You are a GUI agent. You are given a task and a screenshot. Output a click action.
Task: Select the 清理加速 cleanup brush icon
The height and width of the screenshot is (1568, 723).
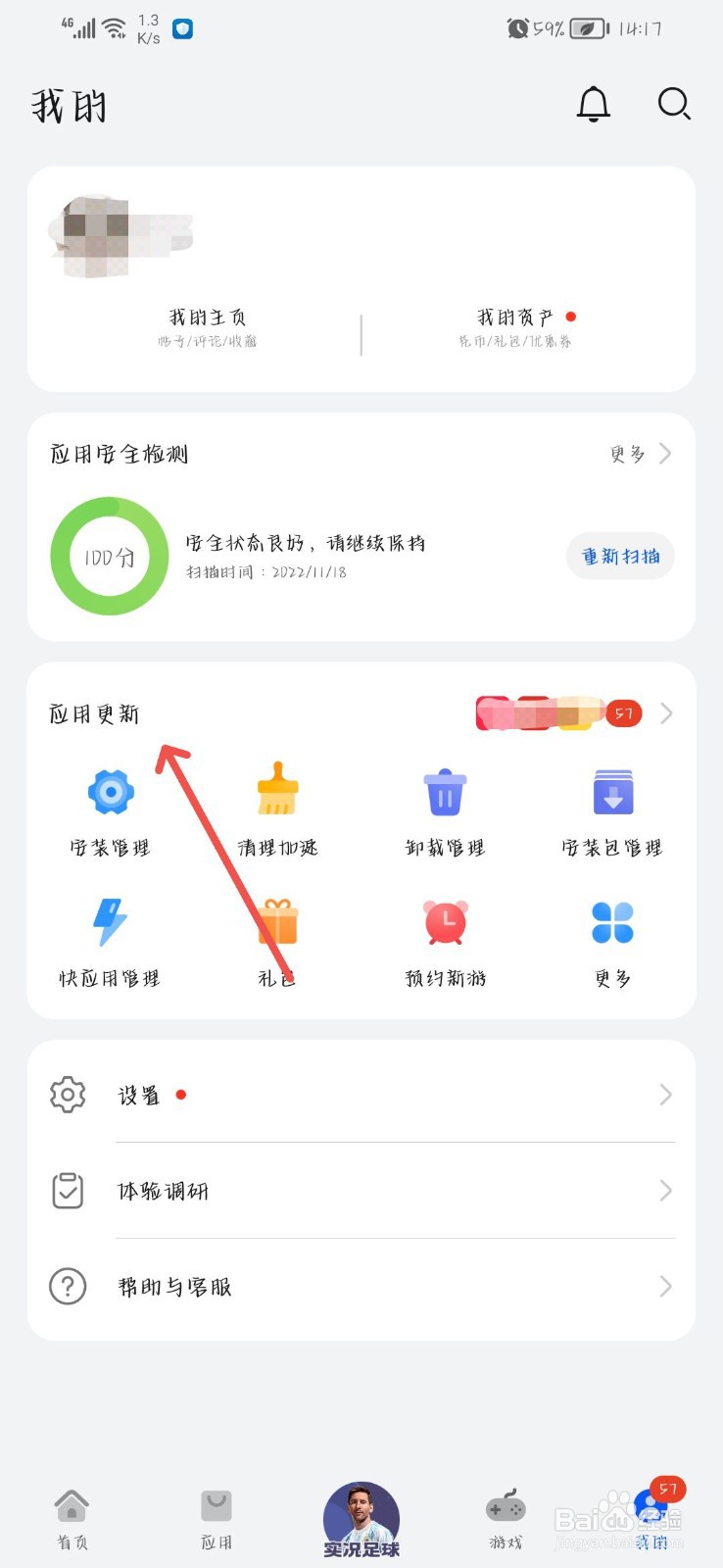277,794
